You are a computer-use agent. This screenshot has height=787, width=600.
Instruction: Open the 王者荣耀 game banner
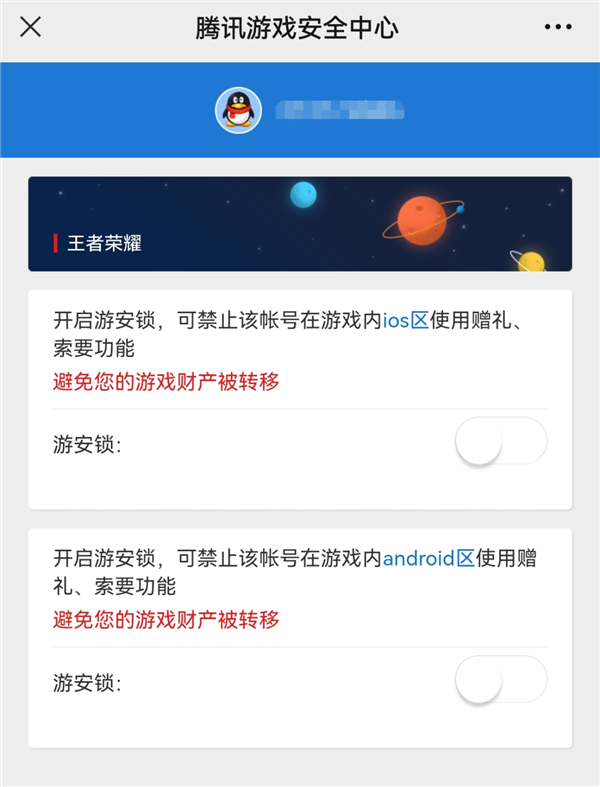pyautogui.click(x=300, y=224)
